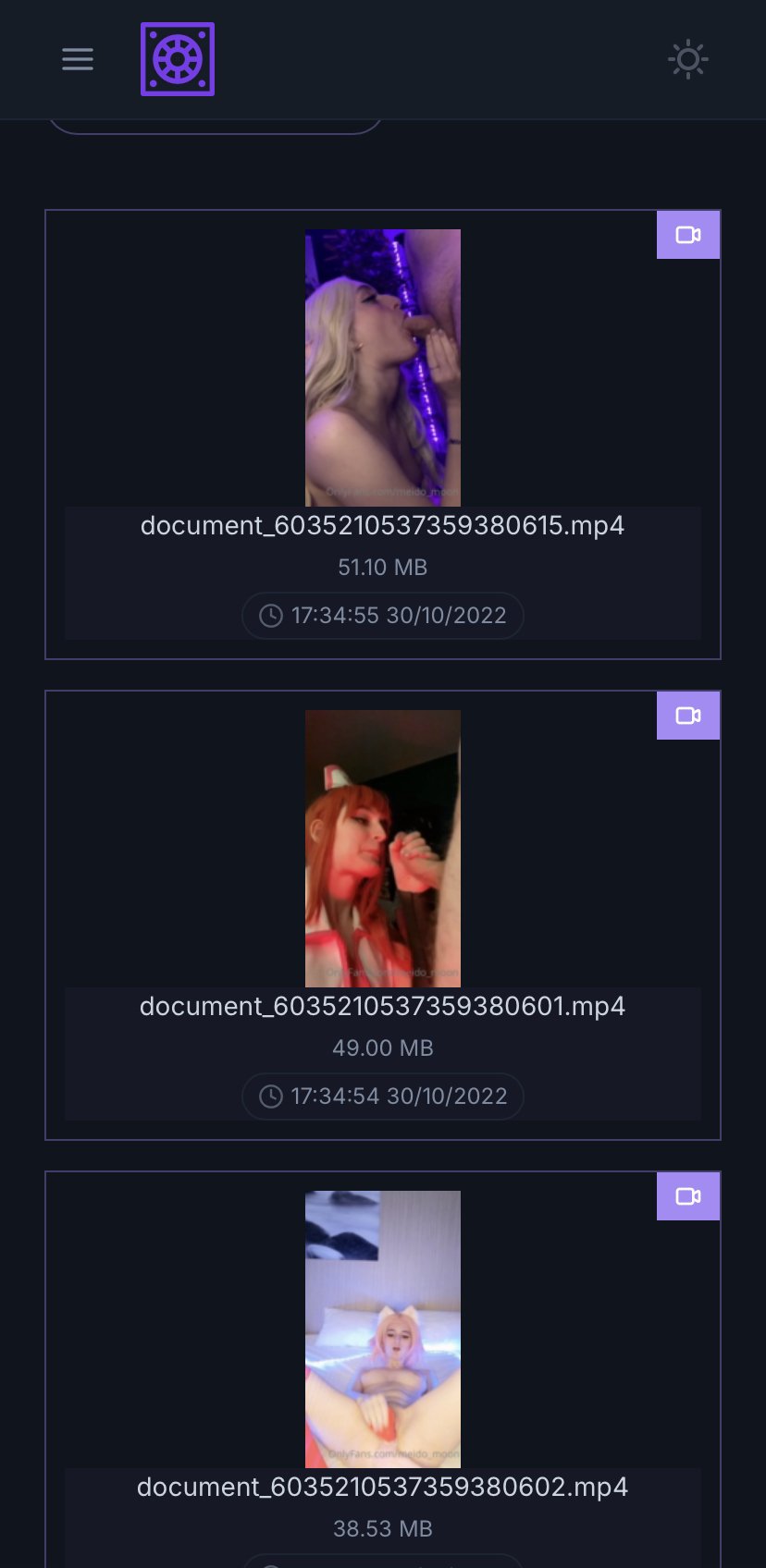Toggle the light theme sun icon
The image size is (766, 1568).
[x=687, y=59]
